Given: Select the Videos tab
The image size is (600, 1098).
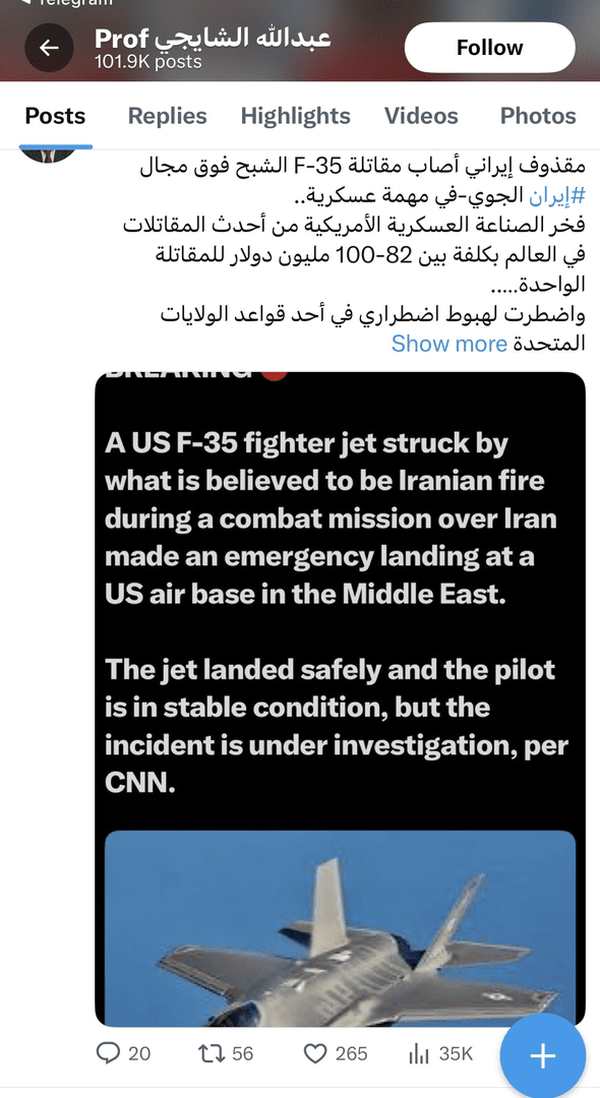Looking at the screenshot, I should tap(421, 116).
